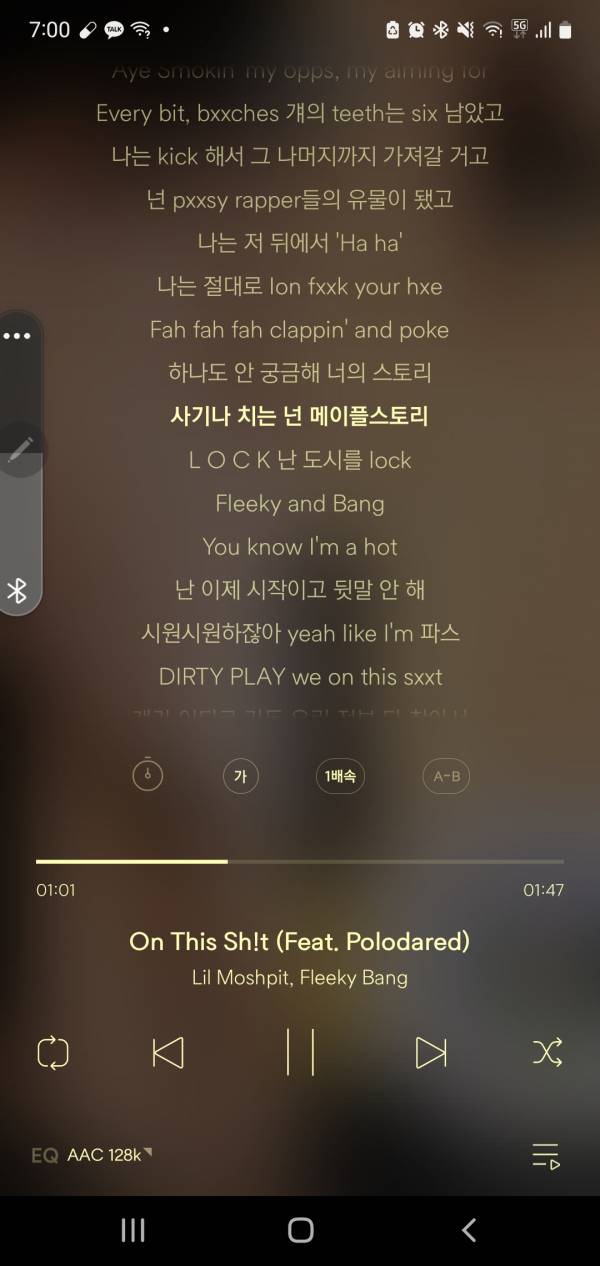Go to the previous track
The width and height of the screenshot is (600, 1266).
(x=168, y=1052)
